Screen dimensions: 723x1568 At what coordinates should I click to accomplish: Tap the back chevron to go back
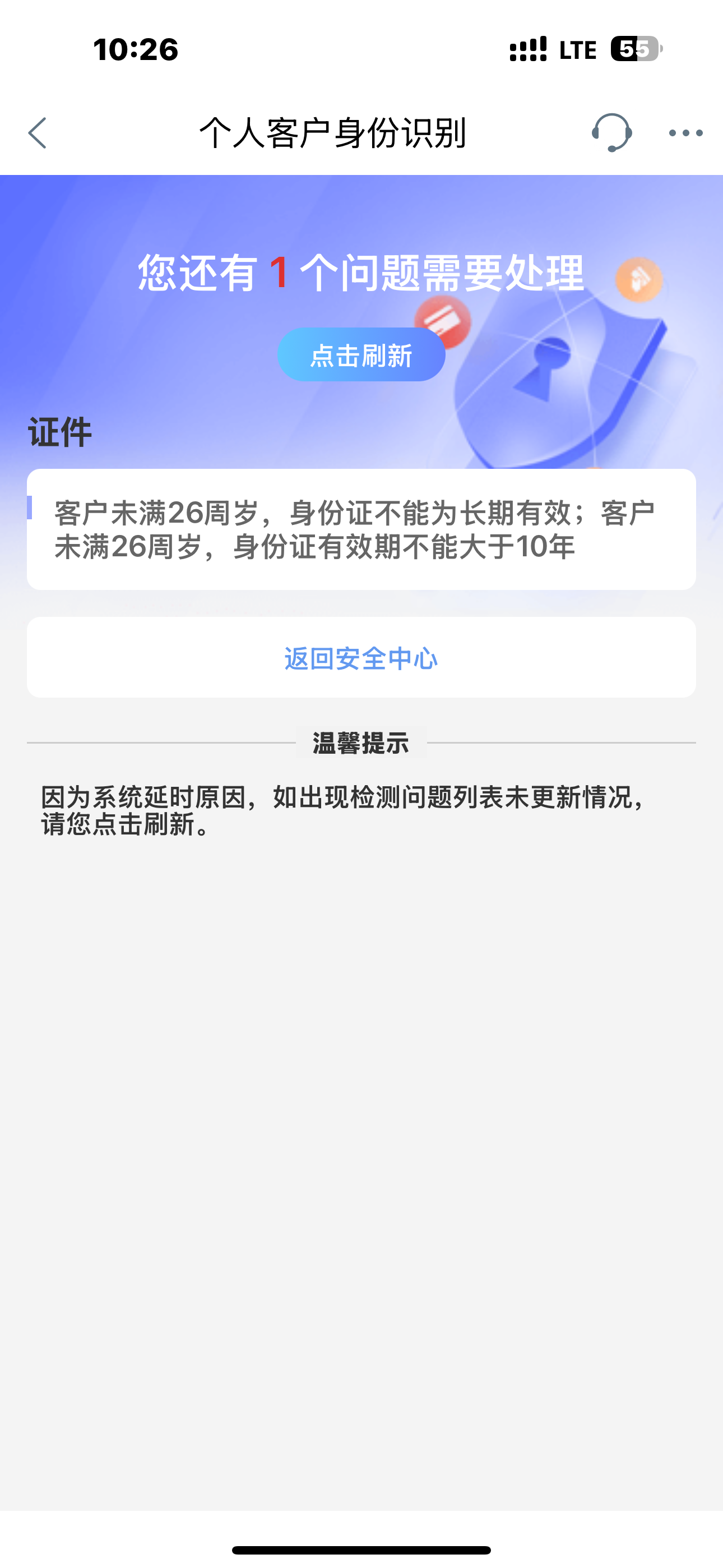coord(38,134)
